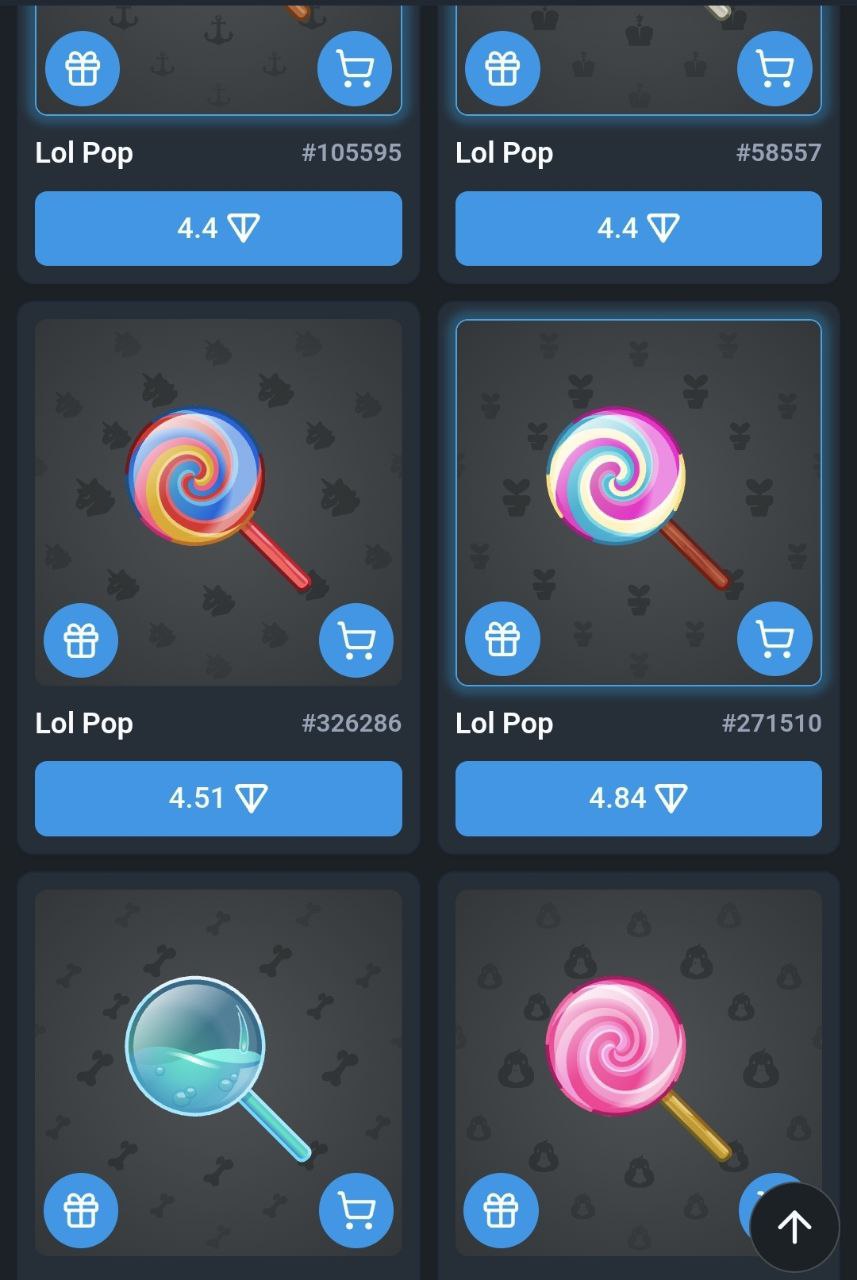Buy Lol Pop #271510 for 4.84 TON

click(638, 798)
